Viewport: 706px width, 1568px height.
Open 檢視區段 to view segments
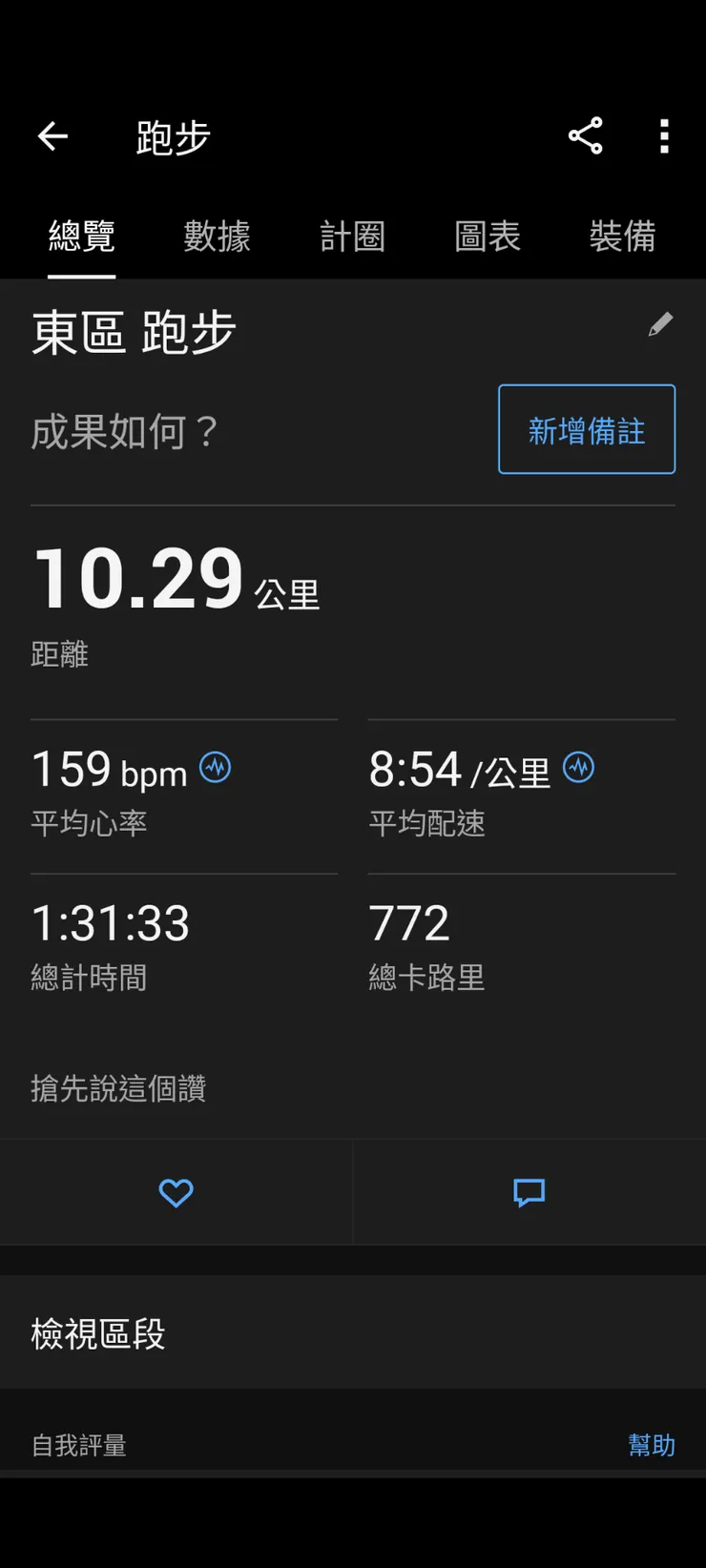pyautogui.click(x=98, y=1333)
